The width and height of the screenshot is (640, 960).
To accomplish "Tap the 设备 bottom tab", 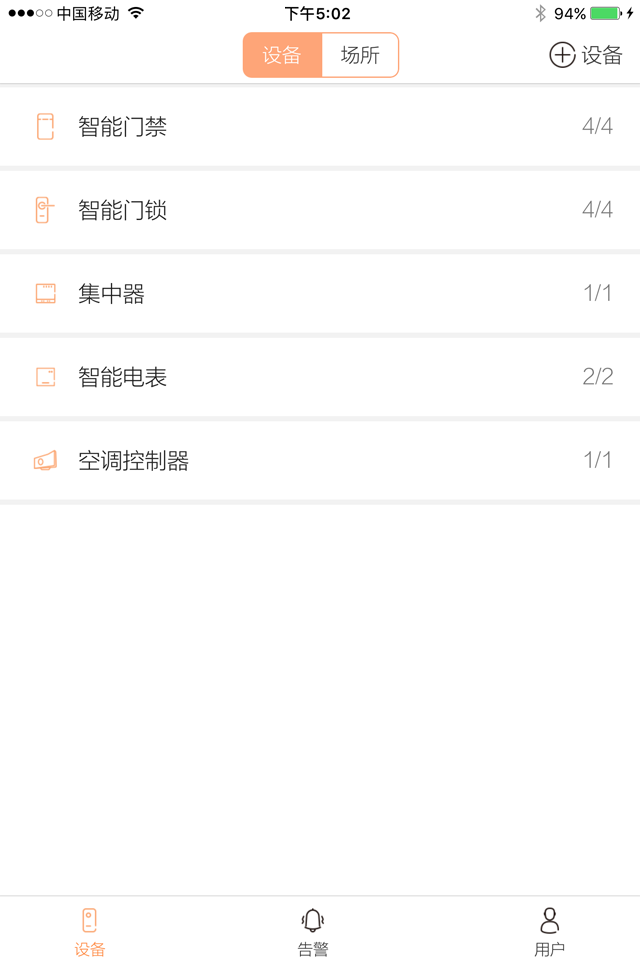I will coord(90,931).
